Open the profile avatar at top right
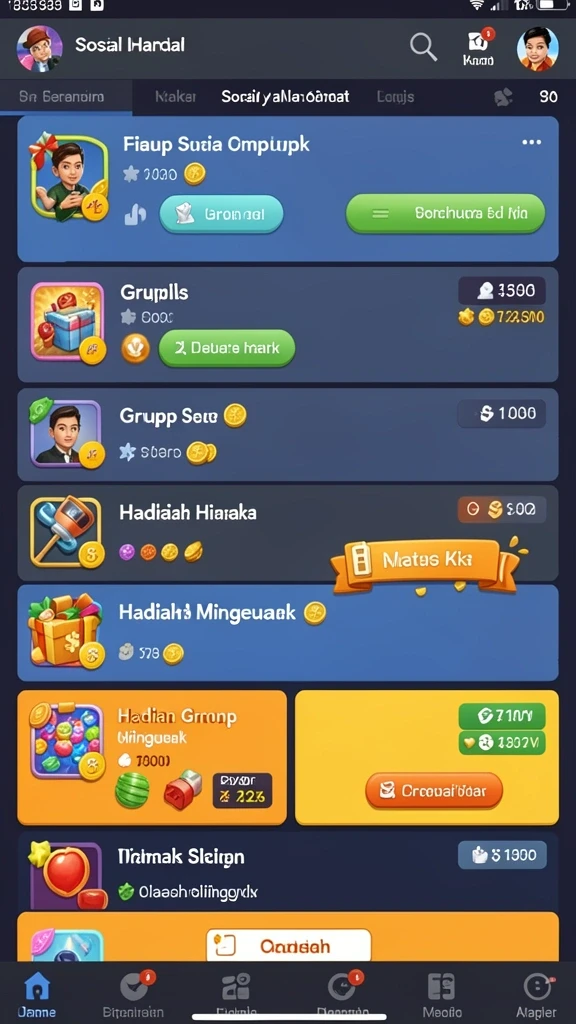This screenshot has height=1024, width=576. [x=537, y=48]
